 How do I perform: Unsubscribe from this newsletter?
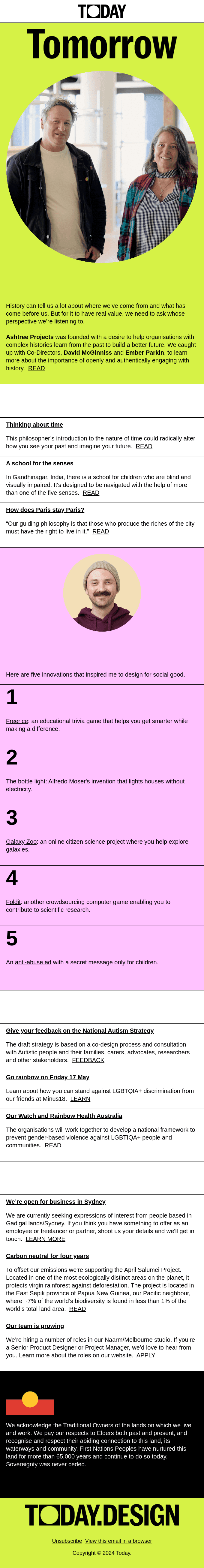67,1541
